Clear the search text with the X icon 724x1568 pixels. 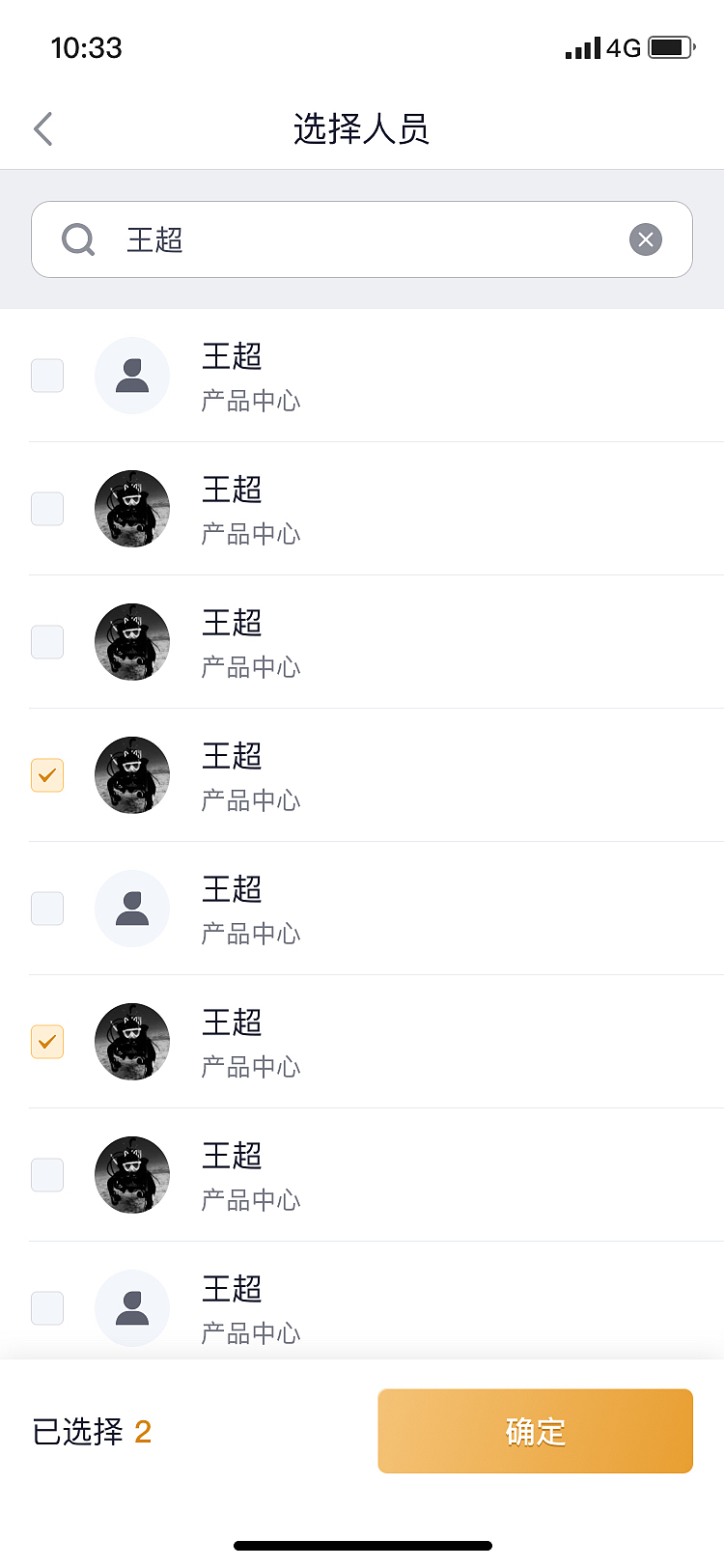(646, 239)
